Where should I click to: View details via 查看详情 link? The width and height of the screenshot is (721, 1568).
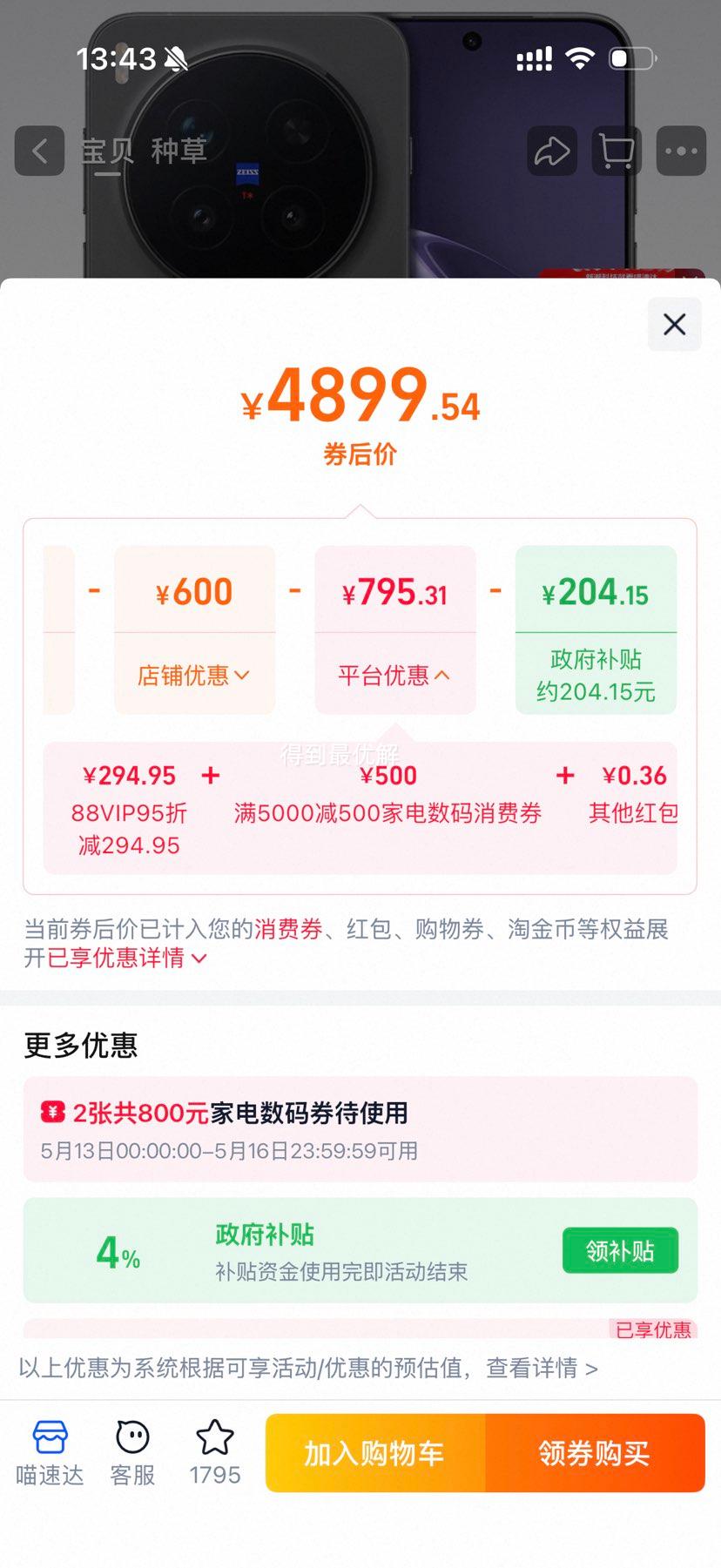[x=542, y=1368]
